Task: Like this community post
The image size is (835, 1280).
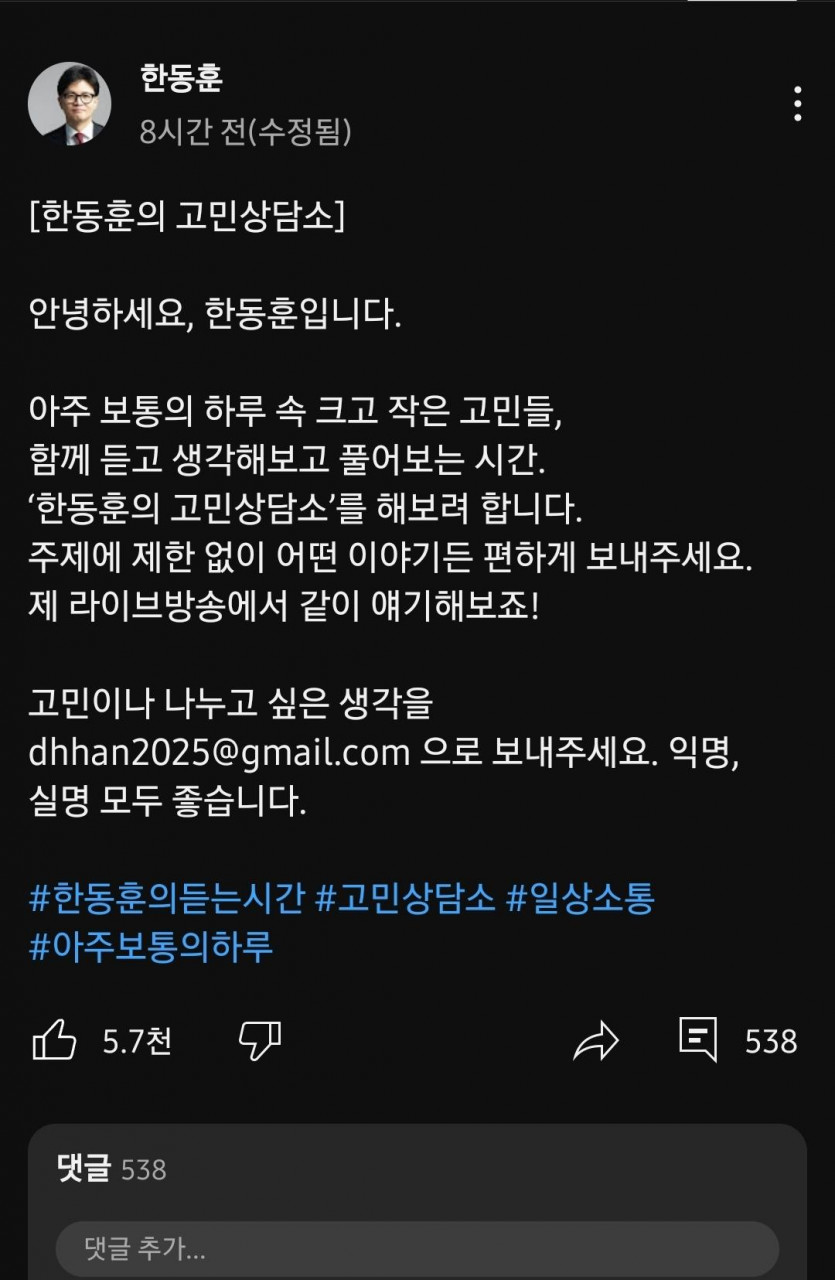Action: coord(55,1041)
